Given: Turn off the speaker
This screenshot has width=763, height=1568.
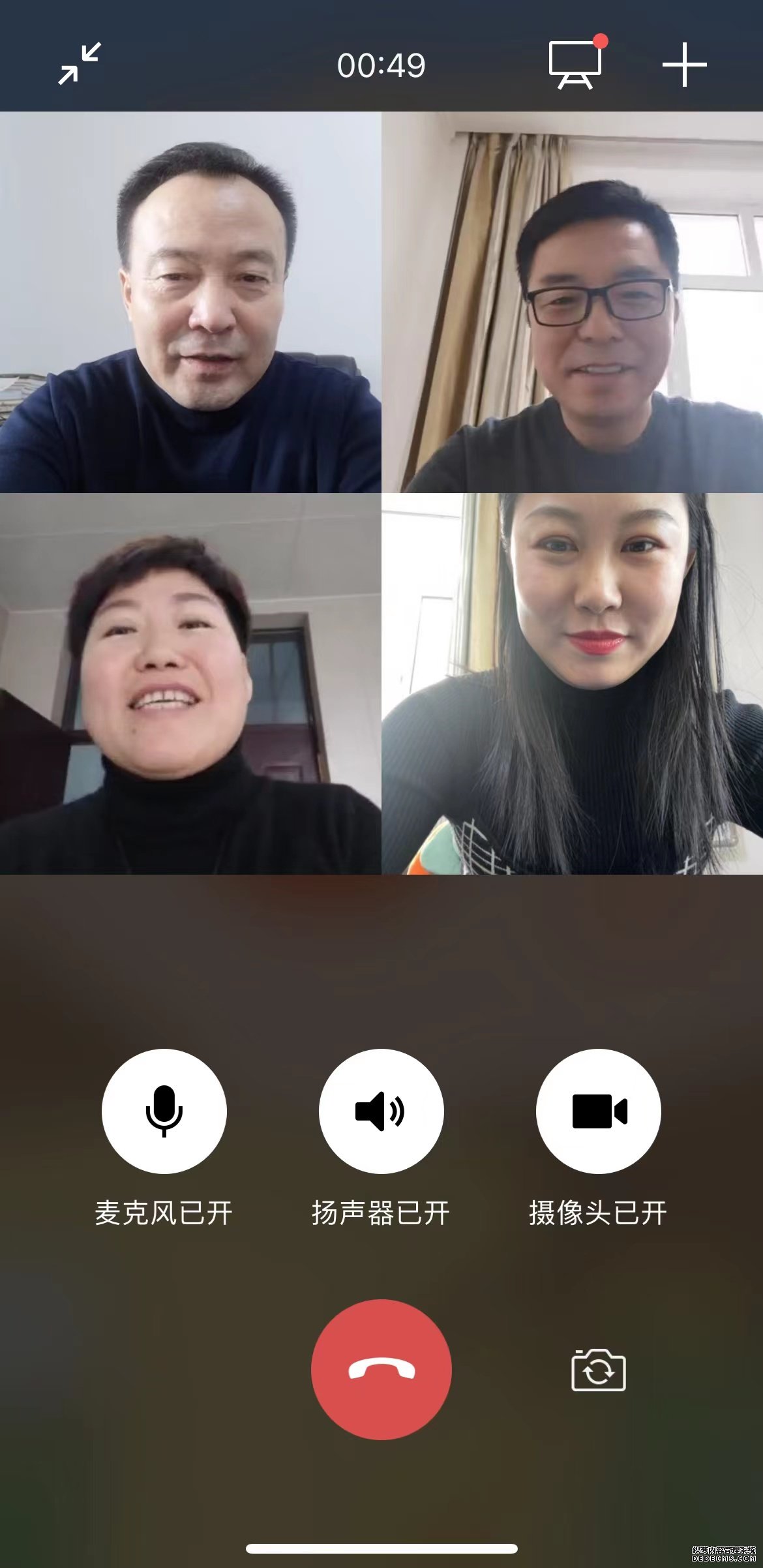Looking at the screenshot, I should [x=381, y=1111].
